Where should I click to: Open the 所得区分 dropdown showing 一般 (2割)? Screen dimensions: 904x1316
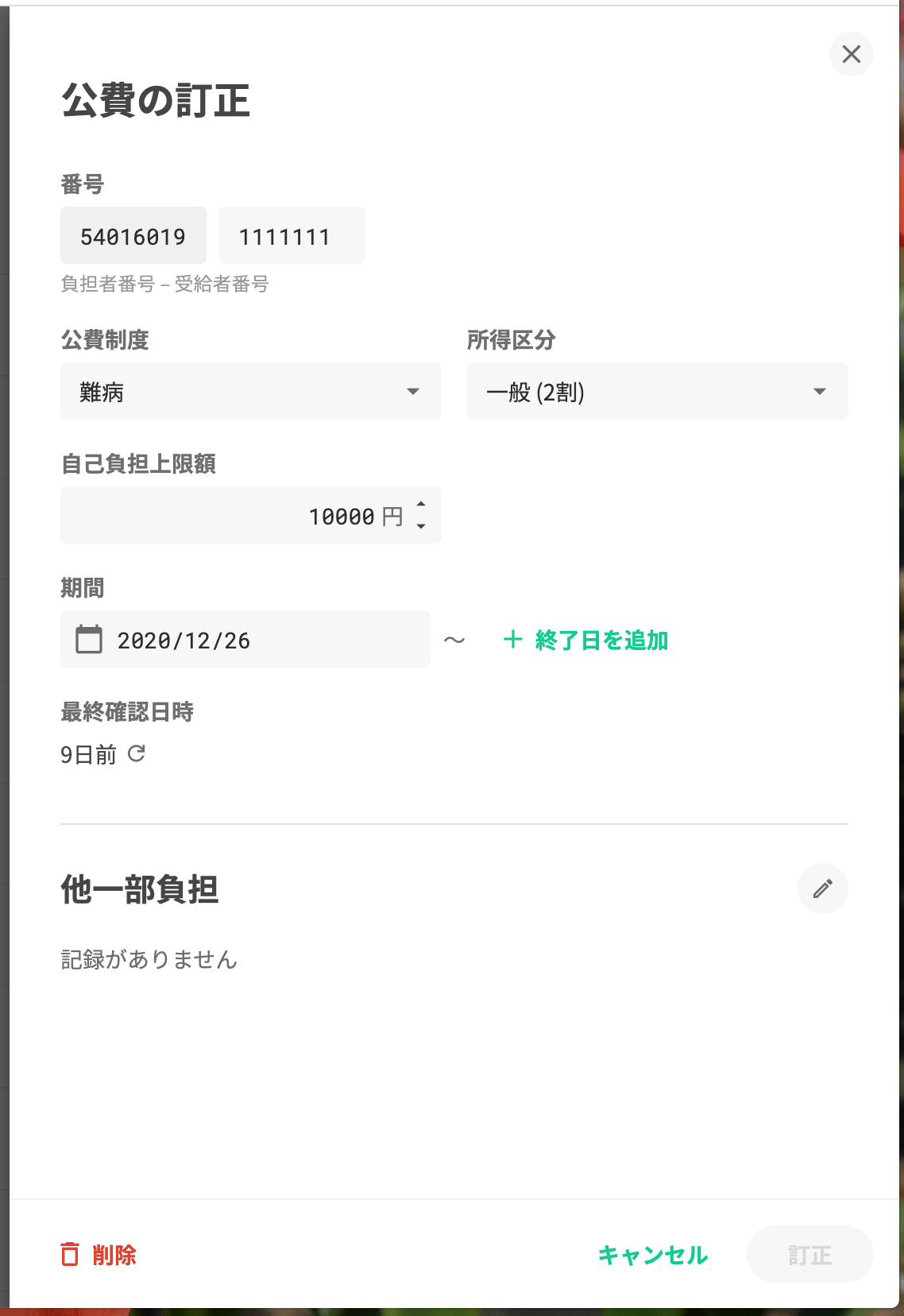click(x=657, y=392)
